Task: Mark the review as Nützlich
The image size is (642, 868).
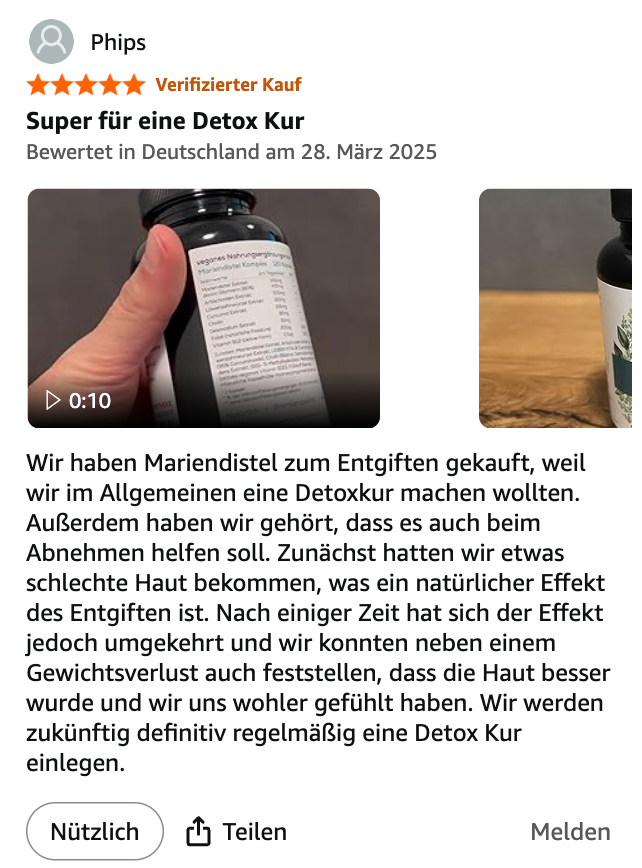Action: coord(94,831)
